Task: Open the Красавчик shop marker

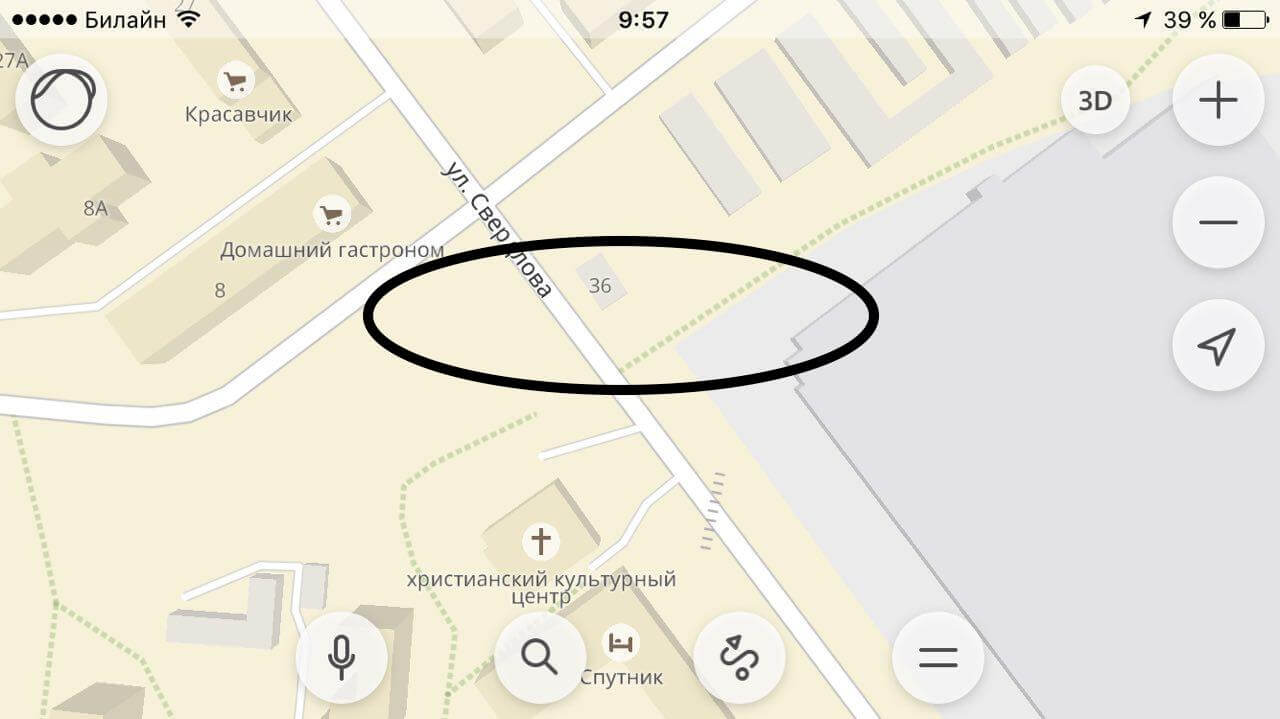Action: coord(237,81)
